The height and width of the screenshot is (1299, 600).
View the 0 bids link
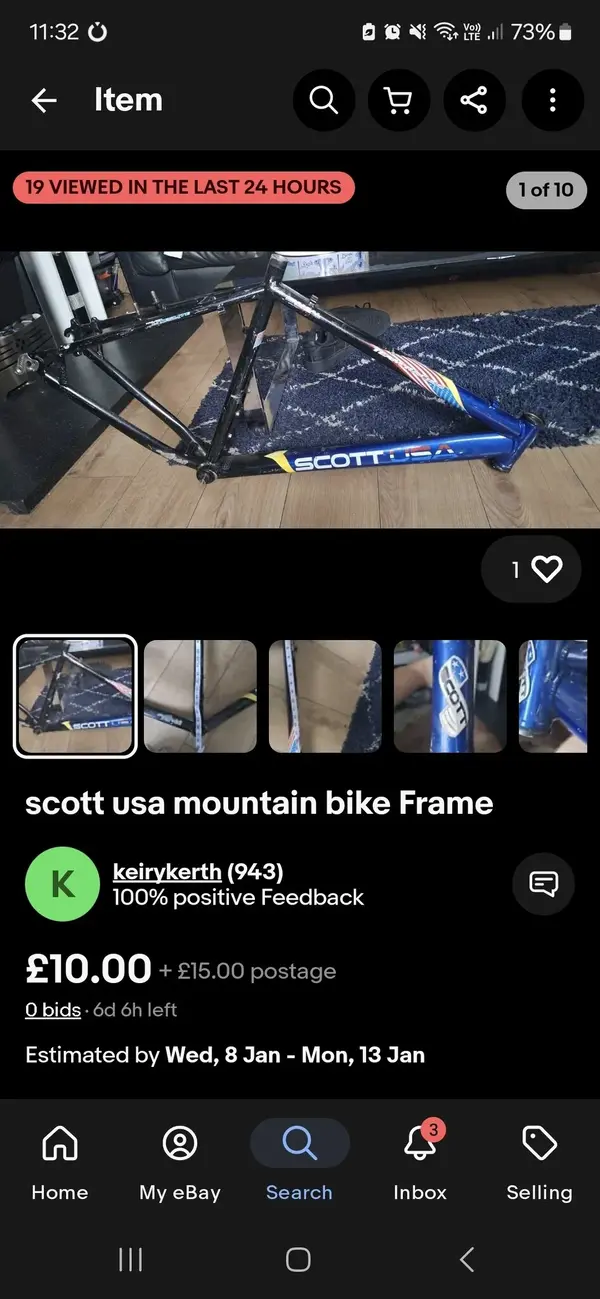[x=53, y=1010]
